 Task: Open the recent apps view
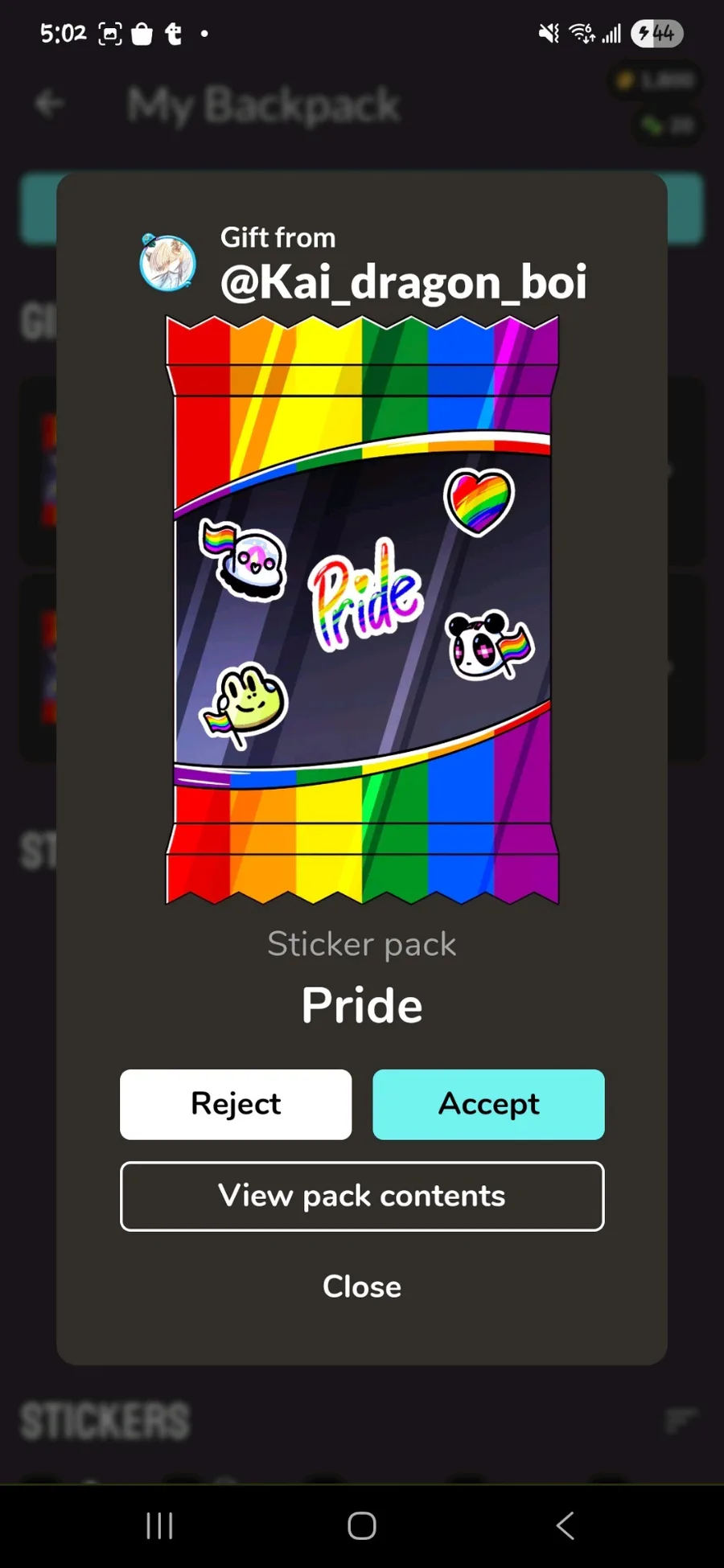[159, 1525]
